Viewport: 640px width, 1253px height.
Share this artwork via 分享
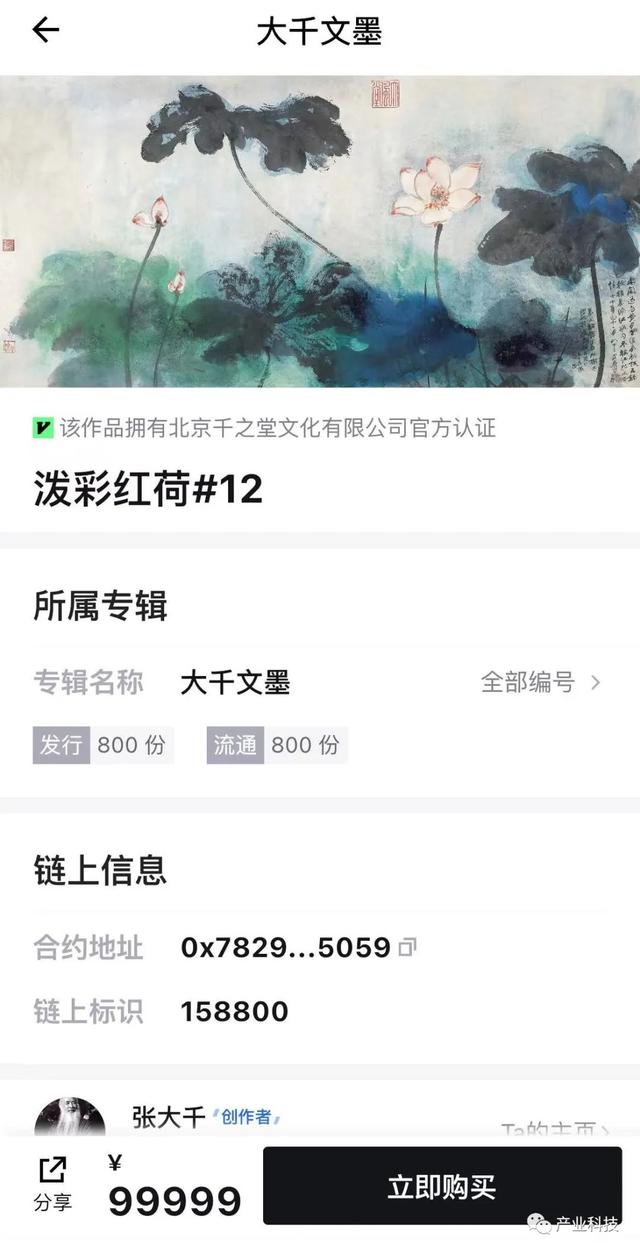tap(53, 1185)
